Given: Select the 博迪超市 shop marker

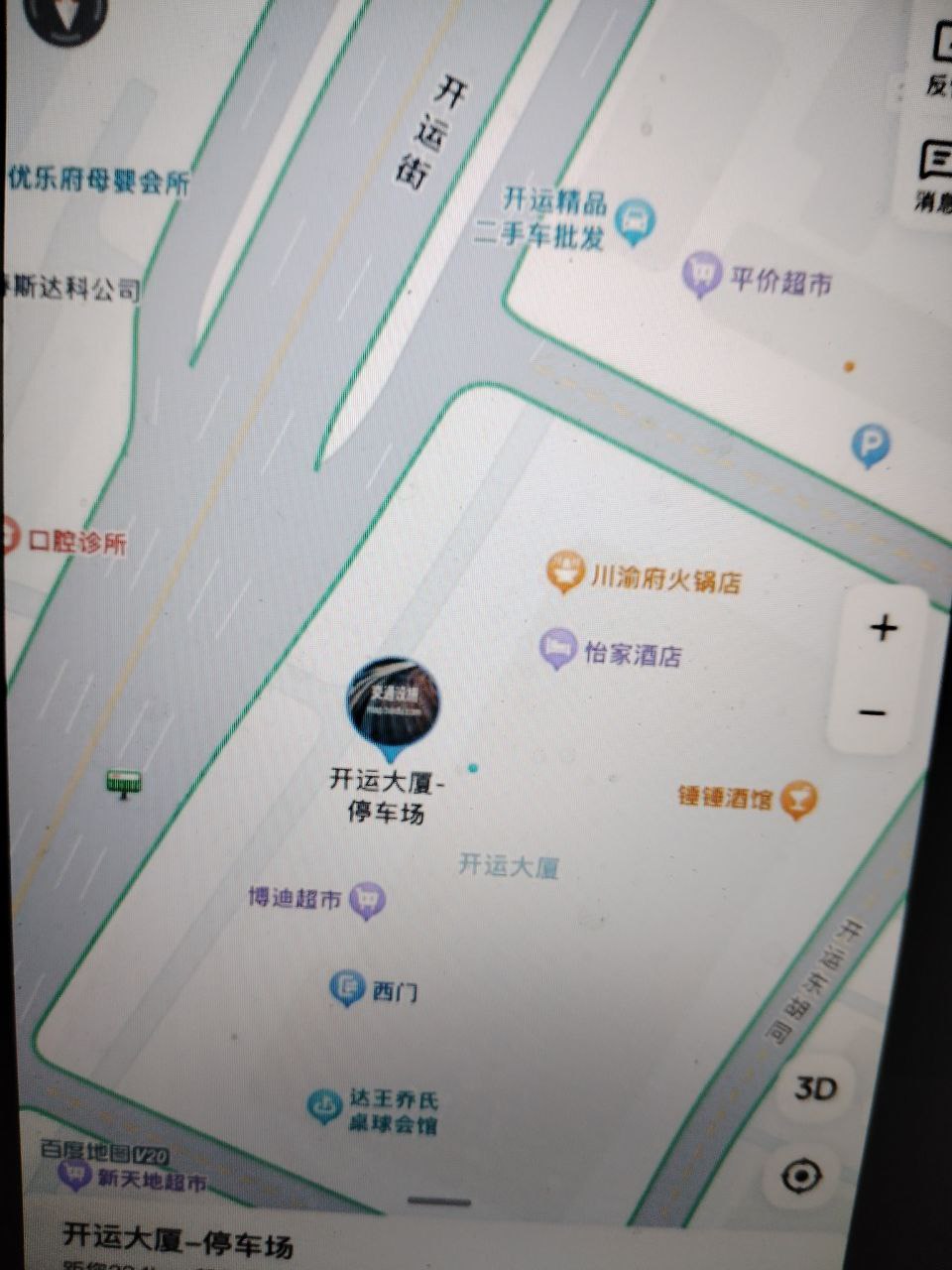Looking at the screenshot, I should coord(369,900).
